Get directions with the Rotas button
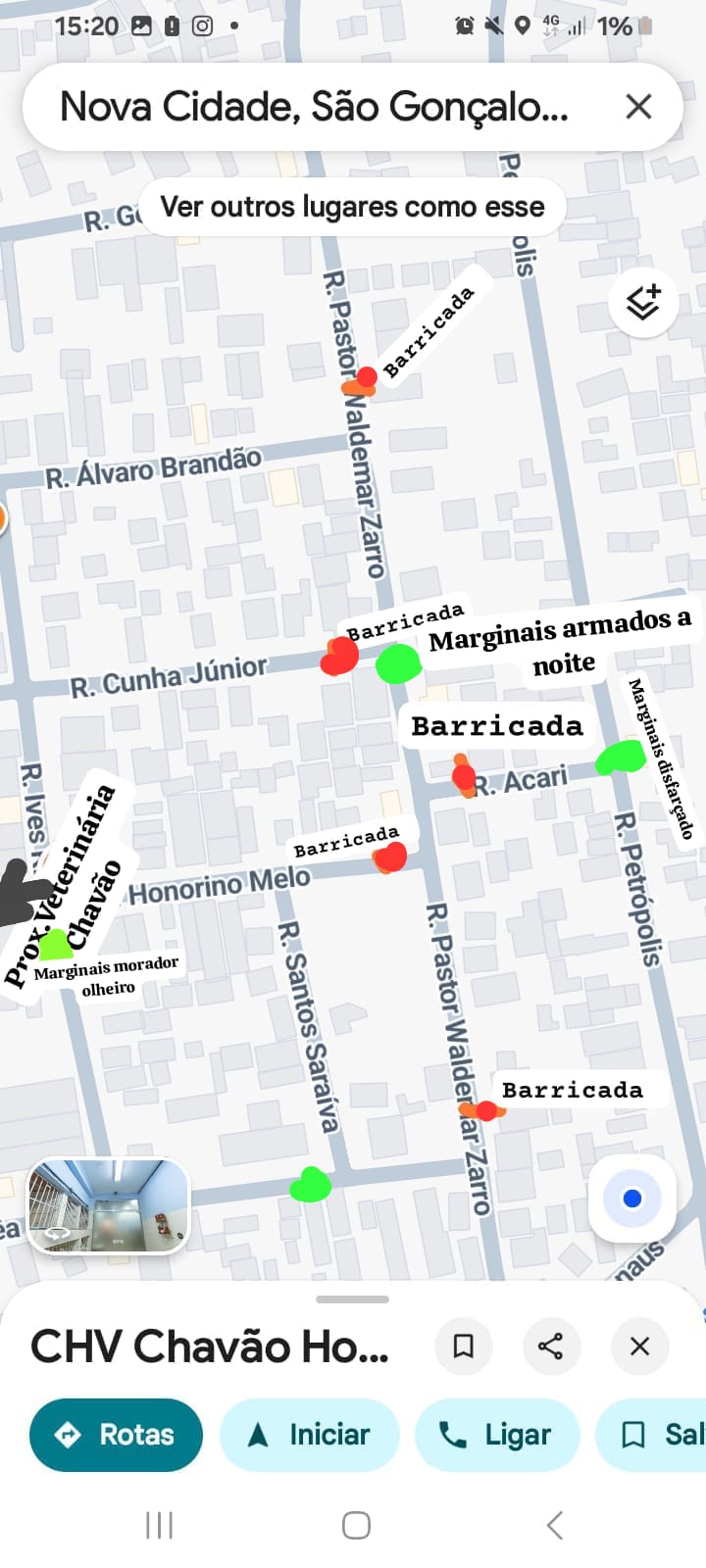 (x=116, y=1435)
